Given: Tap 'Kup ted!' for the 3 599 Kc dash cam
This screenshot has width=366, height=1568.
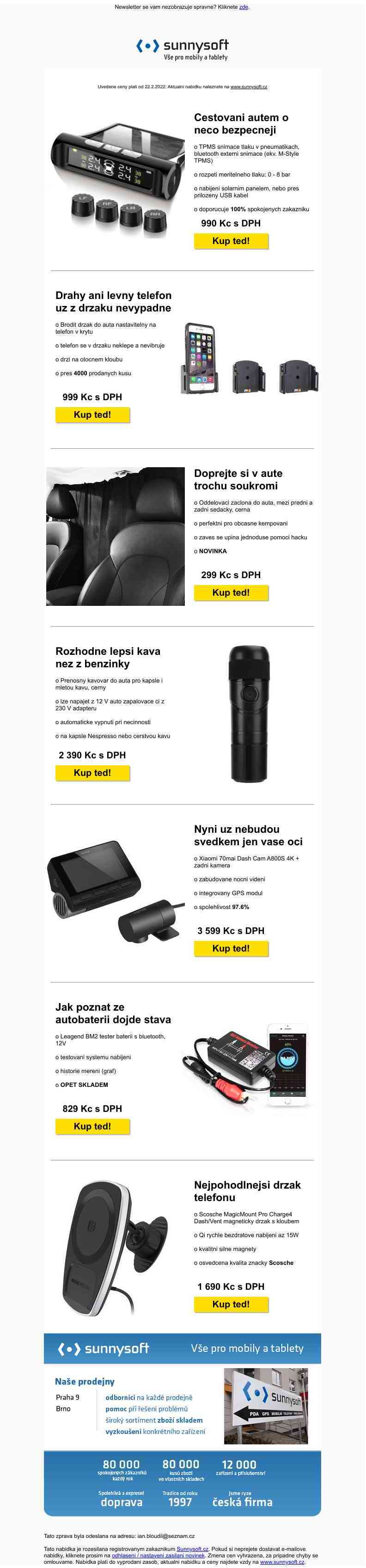Looking at the screenshot, I should [x=231, y=948].
